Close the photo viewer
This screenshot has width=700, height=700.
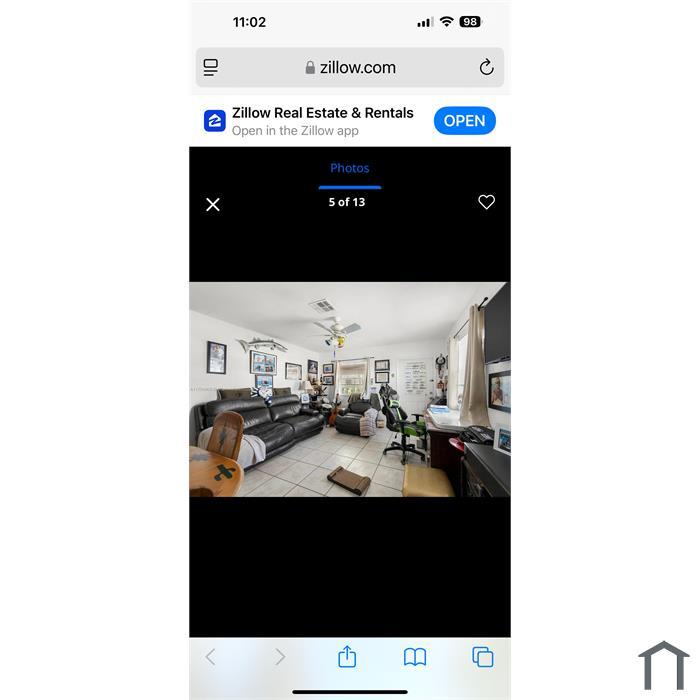[x=213, y=204]
